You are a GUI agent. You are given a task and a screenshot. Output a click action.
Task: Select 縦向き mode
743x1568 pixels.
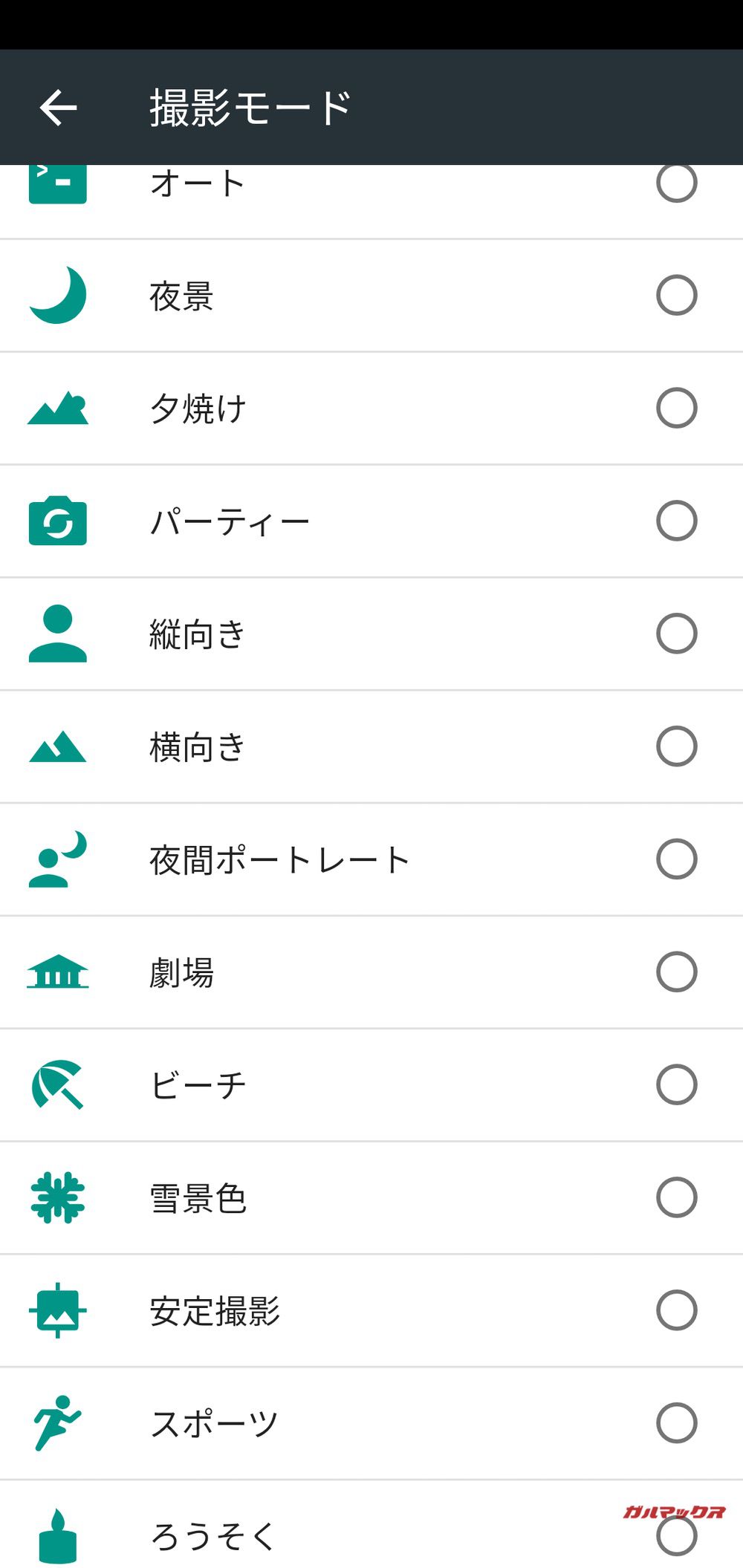pyautogui.click(x=676, y=634)
